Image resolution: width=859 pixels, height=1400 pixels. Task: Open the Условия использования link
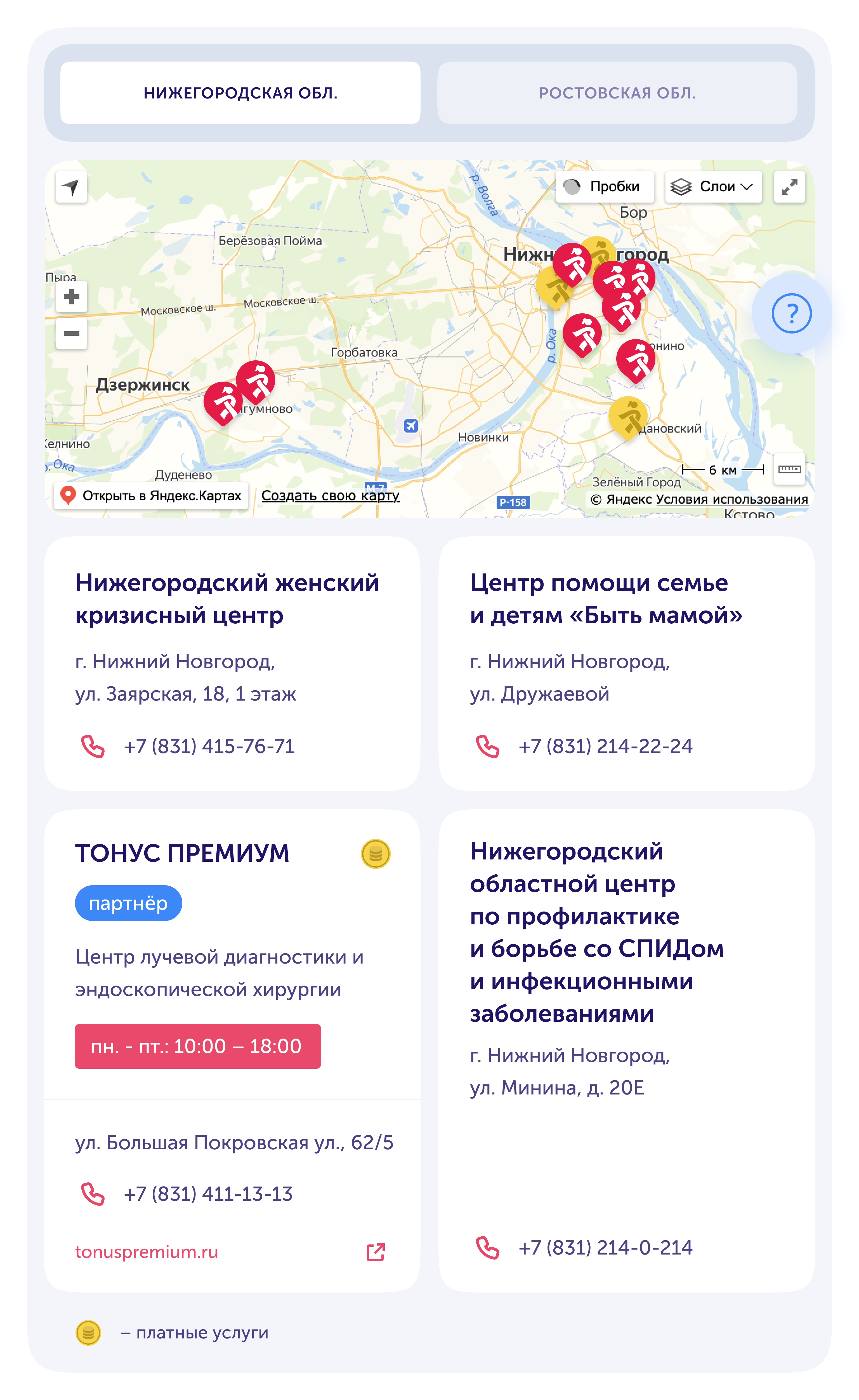tap(732, 499)
